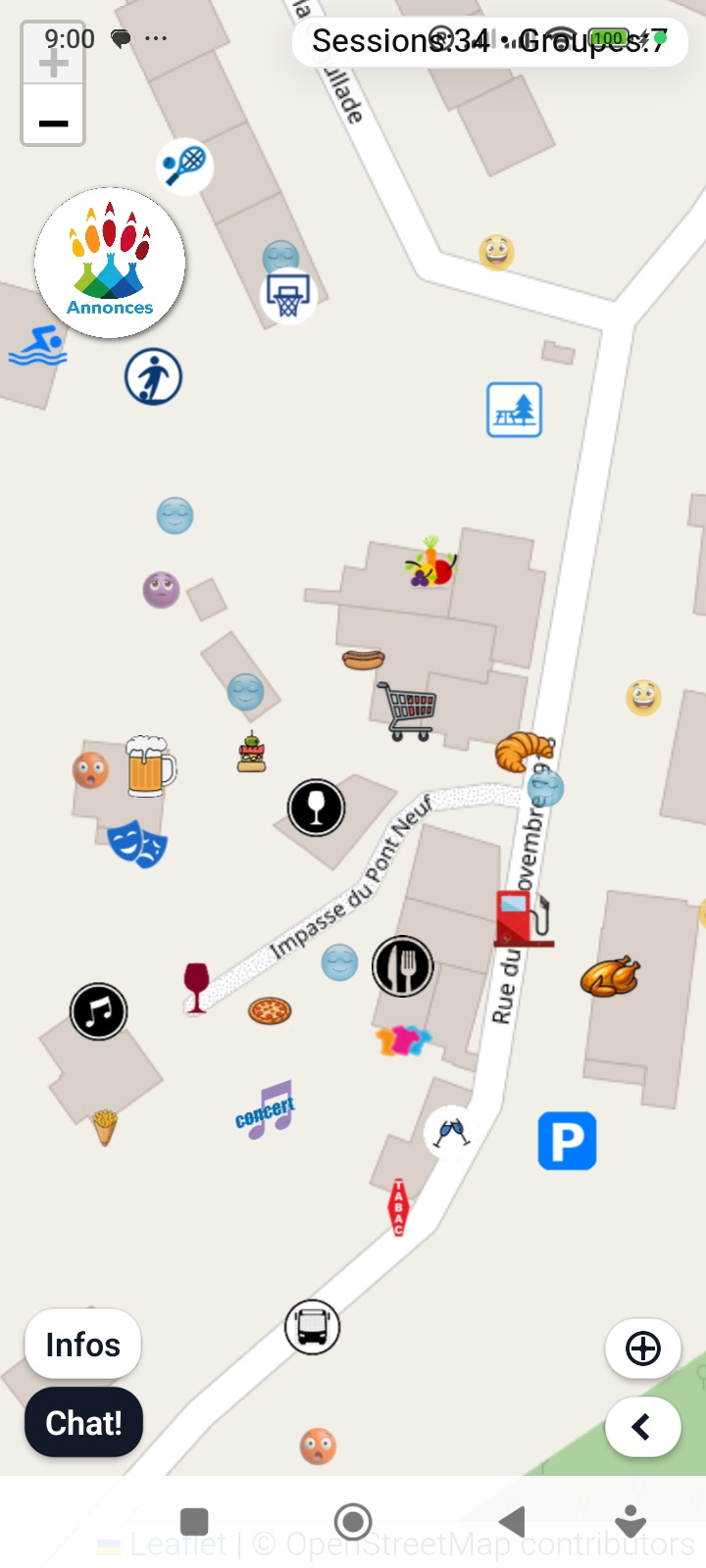
Task: Open the Annonces round button
Action: (x=110, y=263)
